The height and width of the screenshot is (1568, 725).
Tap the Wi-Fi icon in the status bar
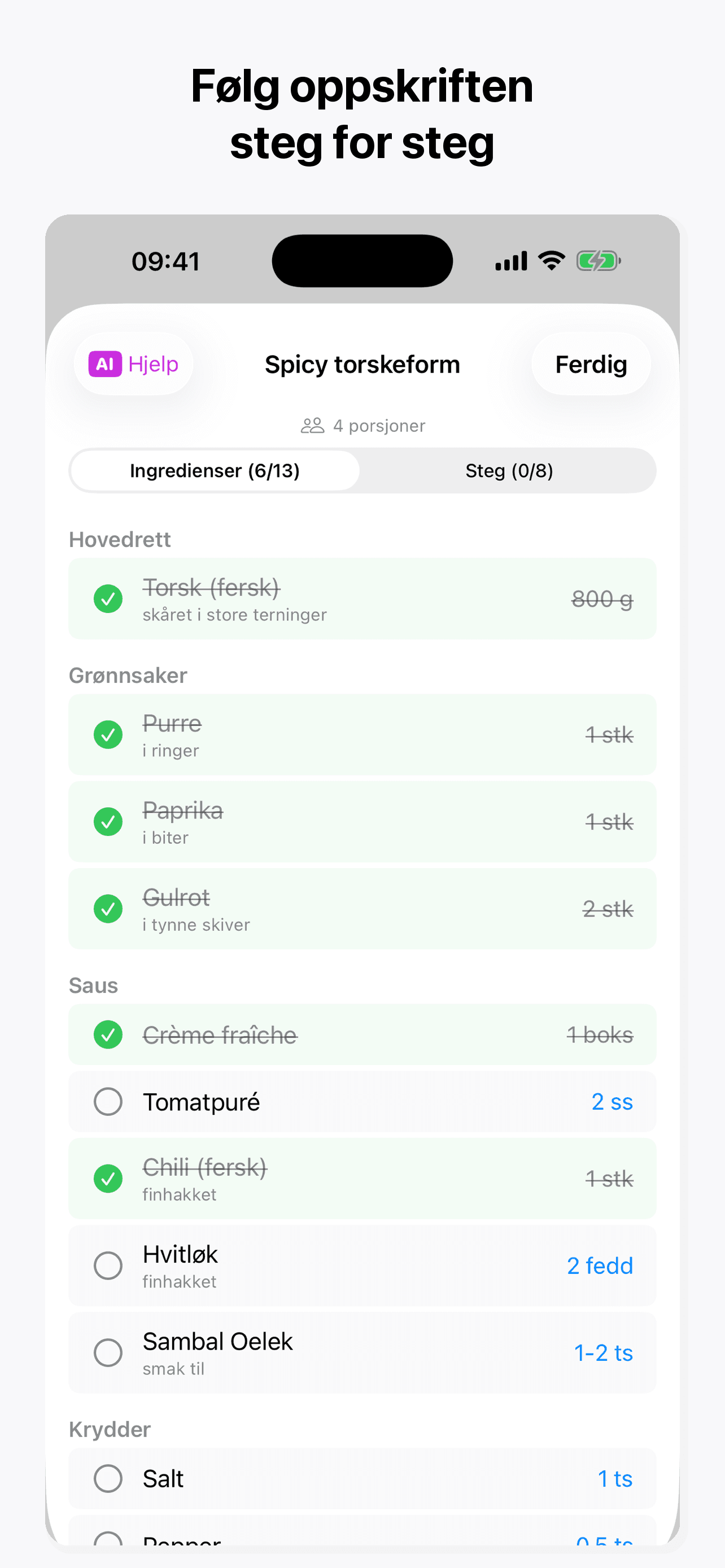[550, 261]
